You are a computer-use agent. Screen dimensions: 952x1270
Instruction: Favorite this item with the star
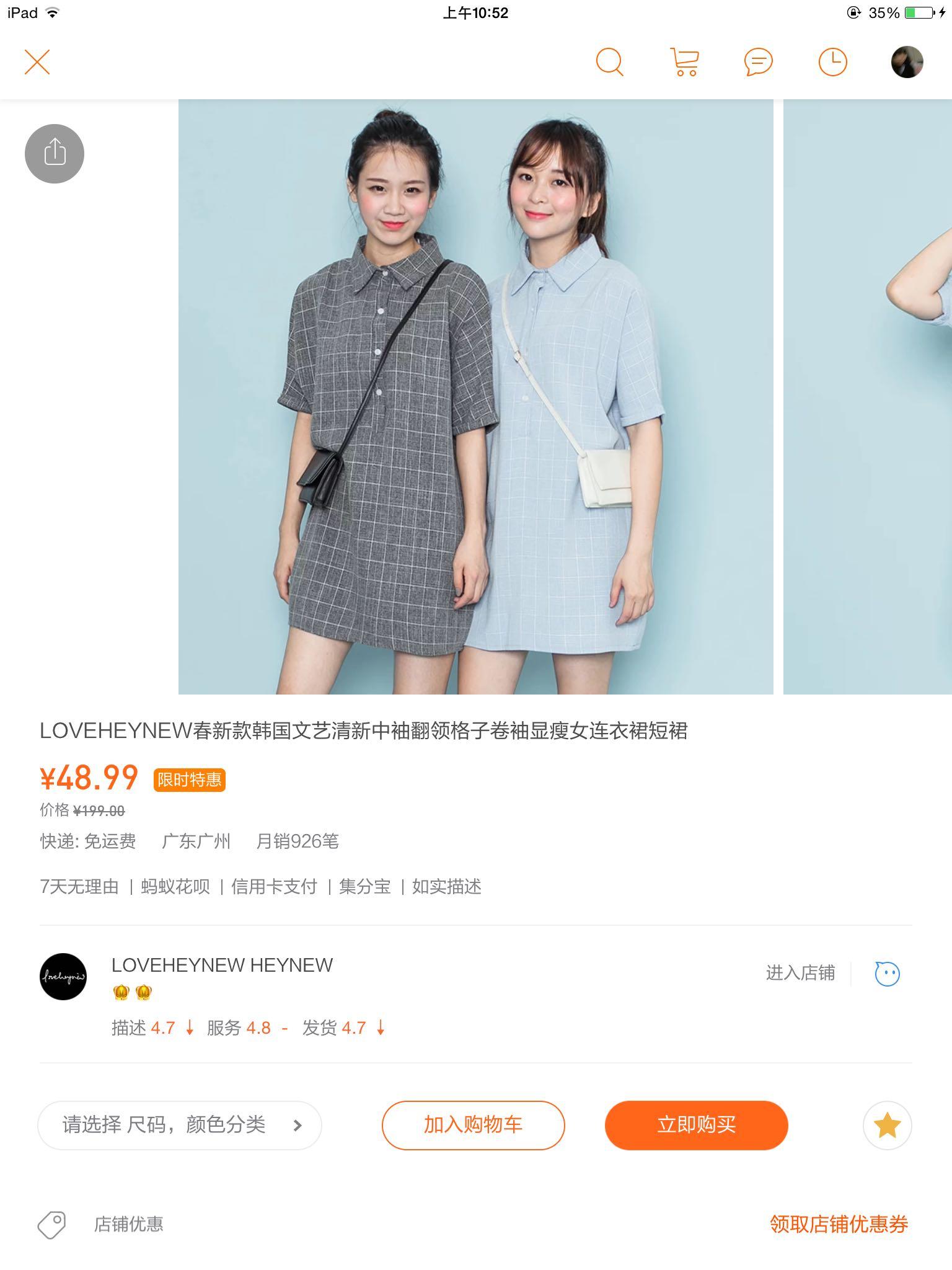coord(887,1125)
